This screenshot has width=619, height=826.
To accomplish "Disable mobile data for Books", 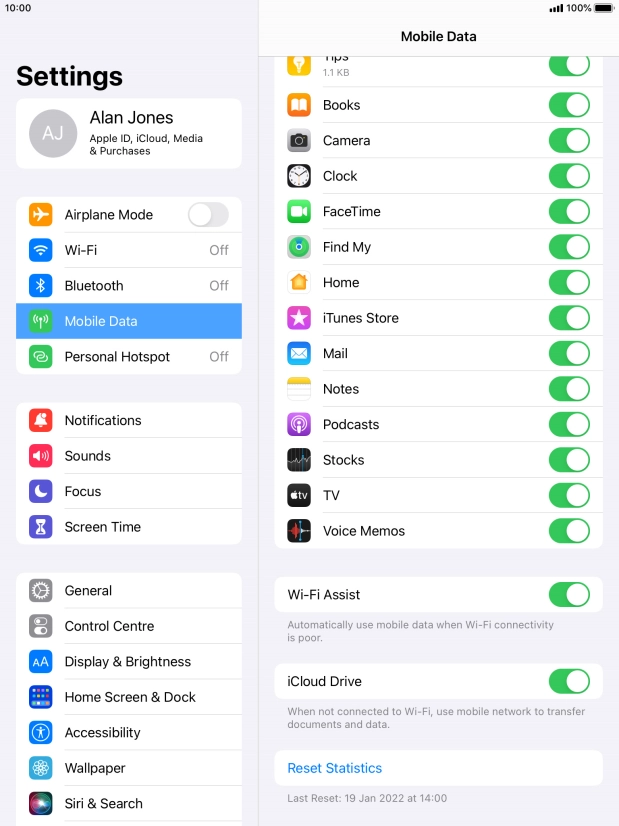I will click(x=569, y=105).
